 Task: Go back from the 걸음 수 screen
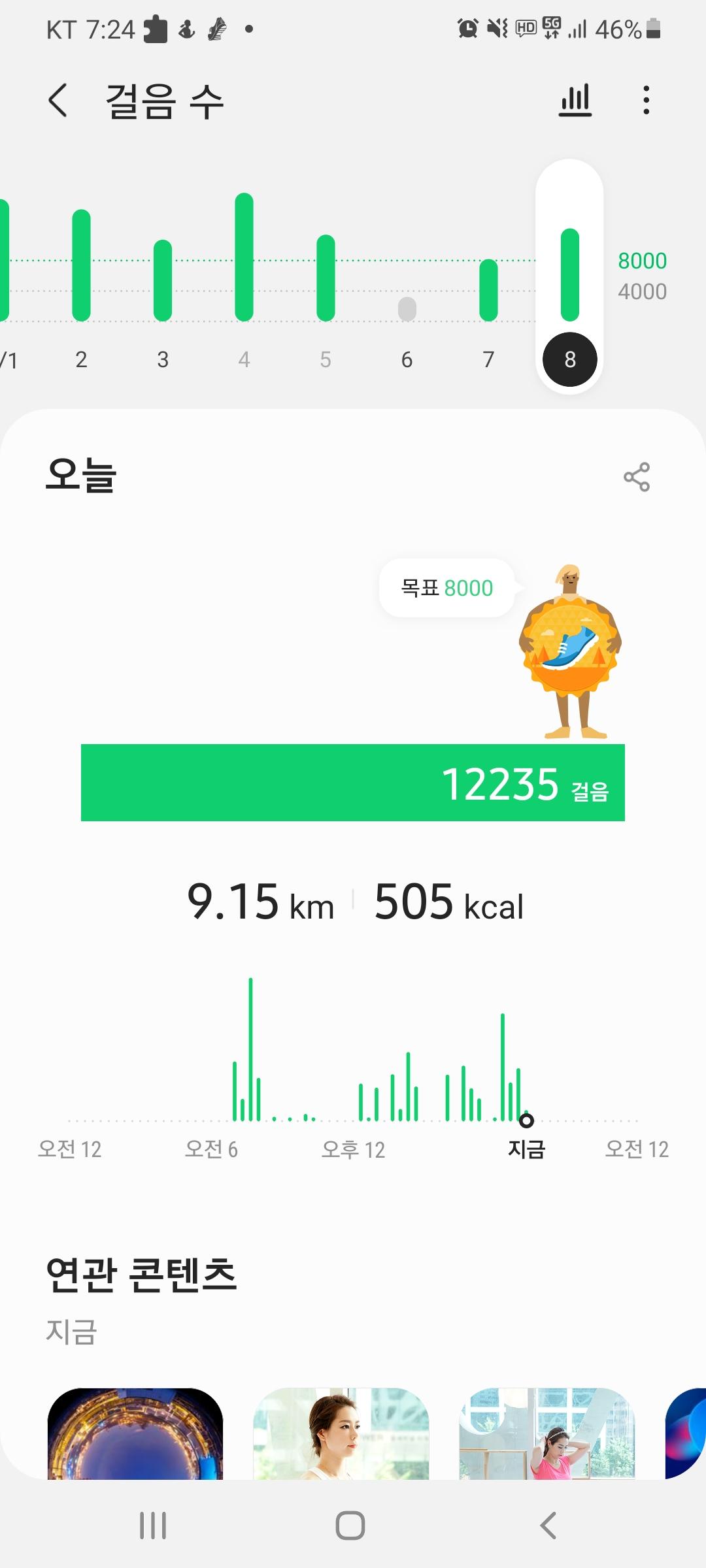click(58, 101)
